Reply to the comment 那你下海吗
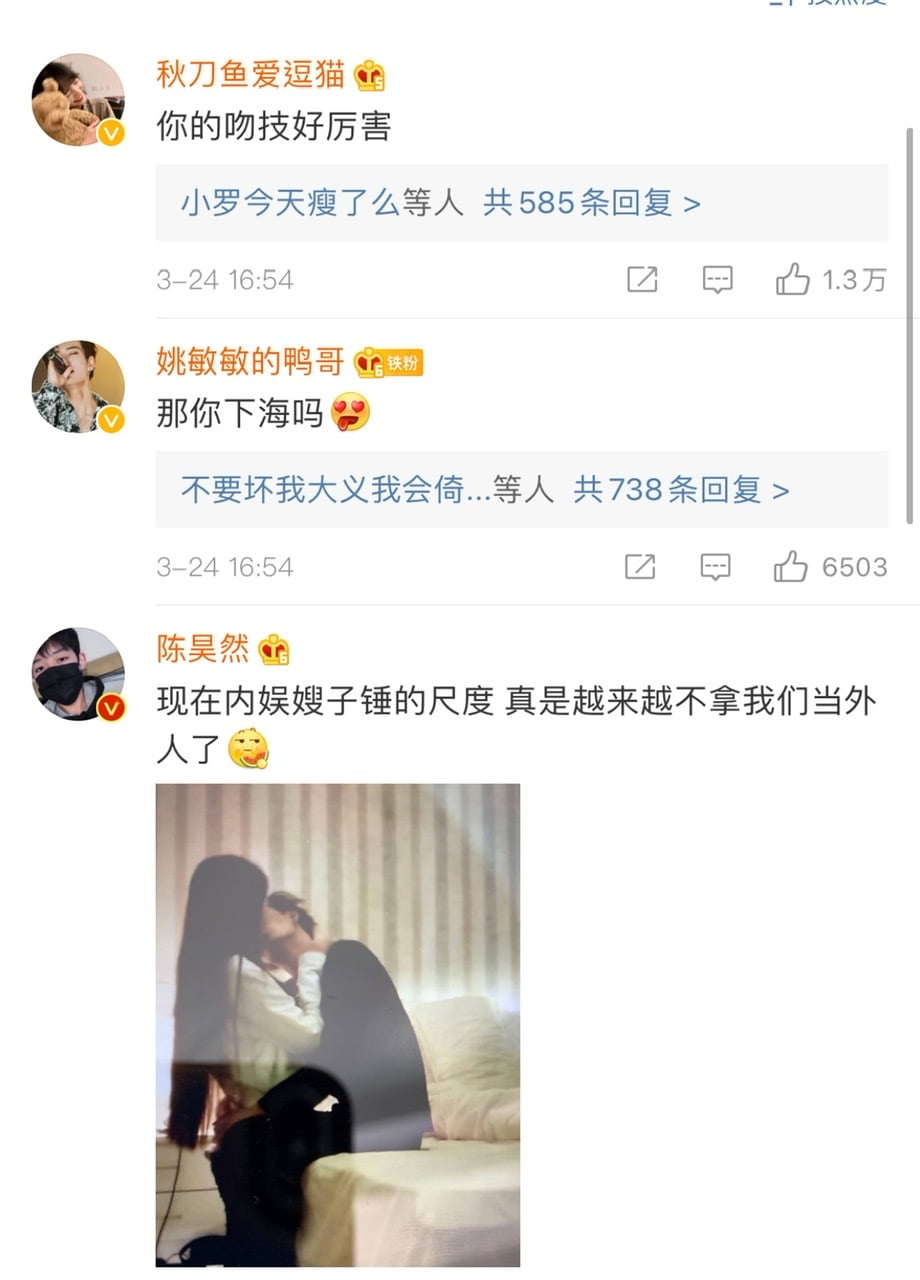Screen dimensions: 920x1280 715,567
